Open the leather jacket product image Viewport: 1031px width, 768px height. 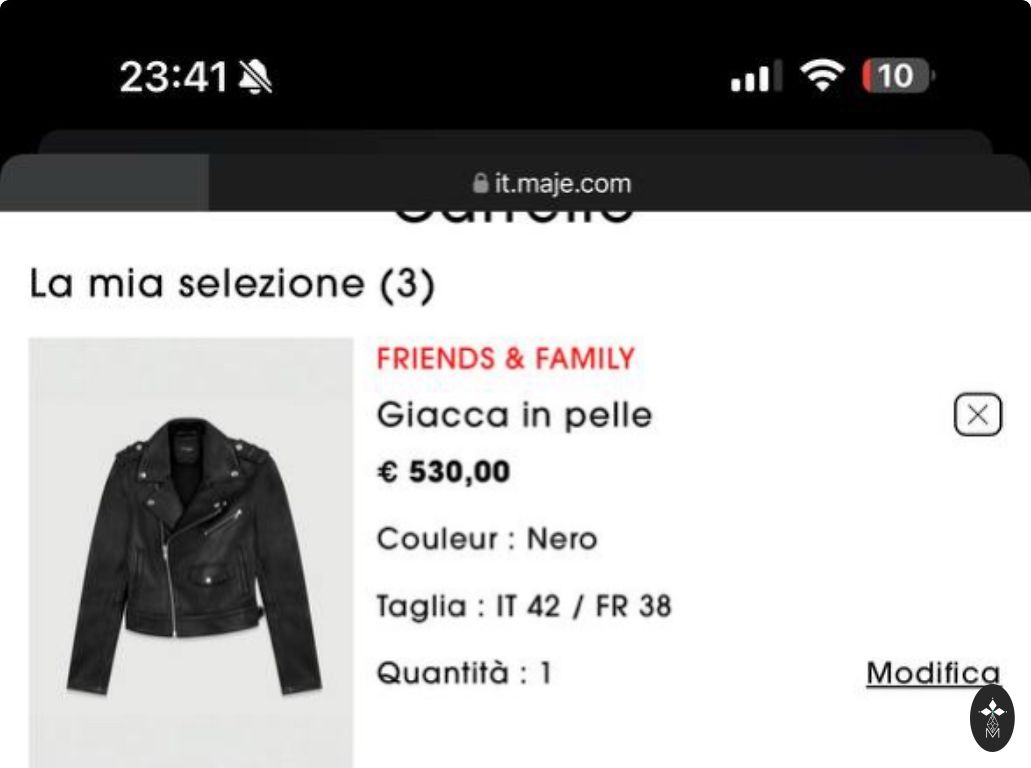(x=191, y=553)
